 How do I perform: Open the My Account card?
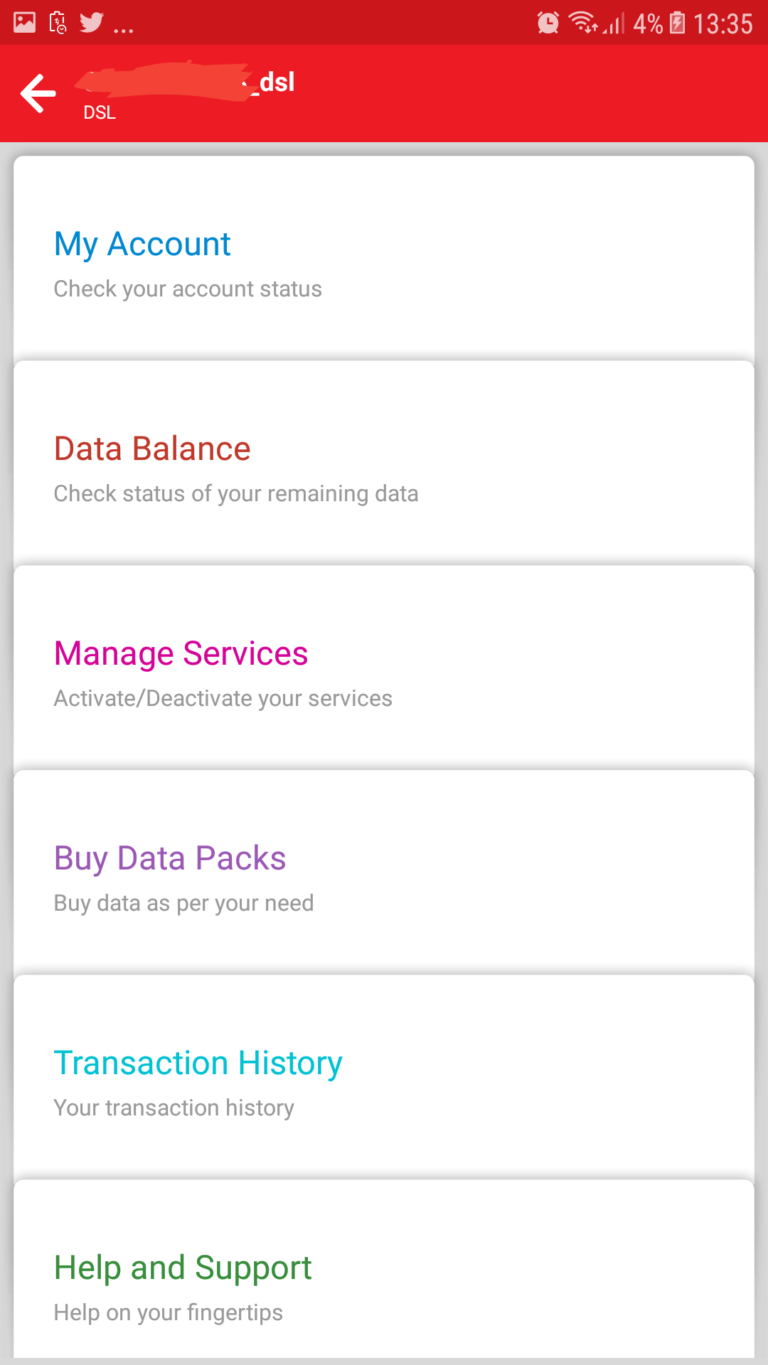click(x=384, y=258)
